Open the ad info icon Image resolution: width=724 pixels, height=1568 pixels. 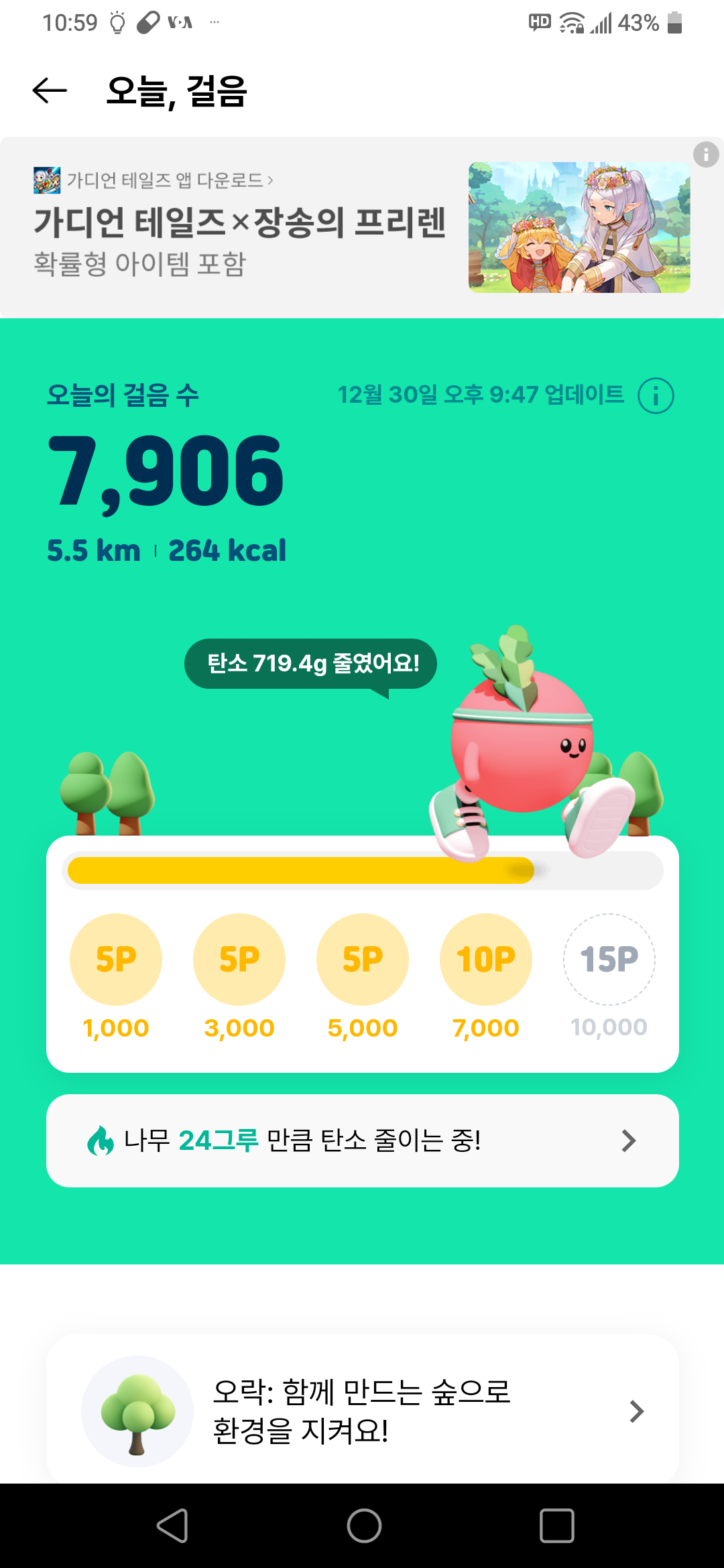tap(705, 155)
